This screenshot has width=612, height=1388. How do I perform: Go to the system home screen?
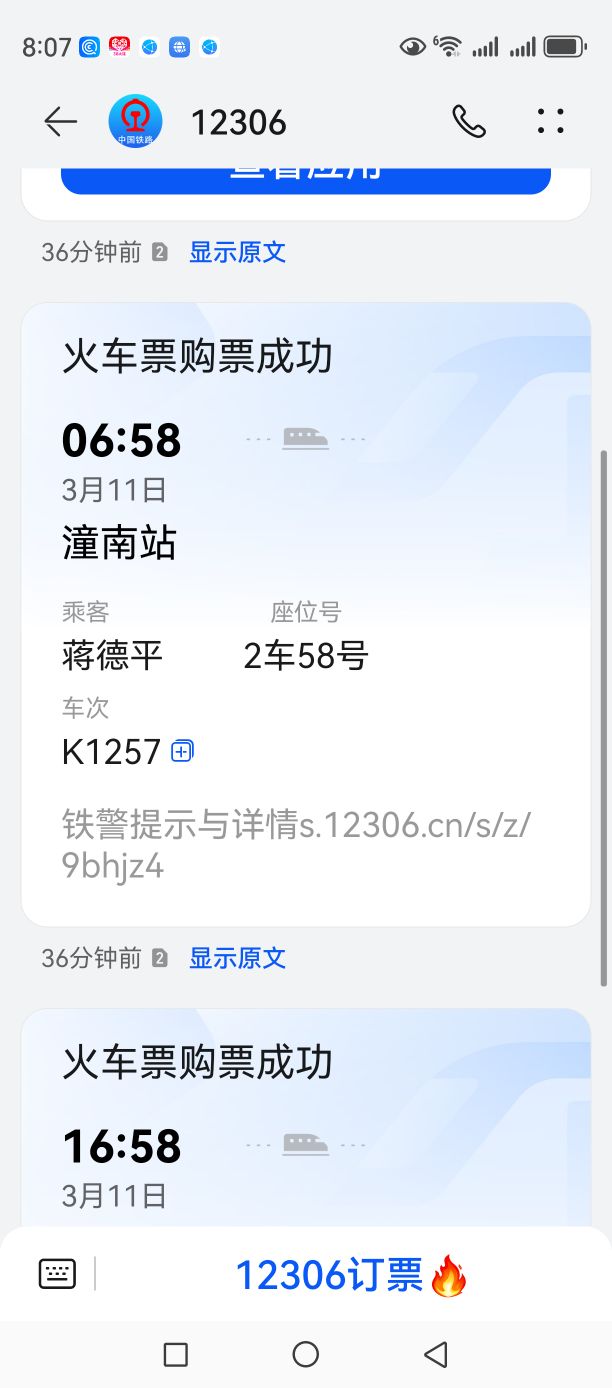(305, 1354)
